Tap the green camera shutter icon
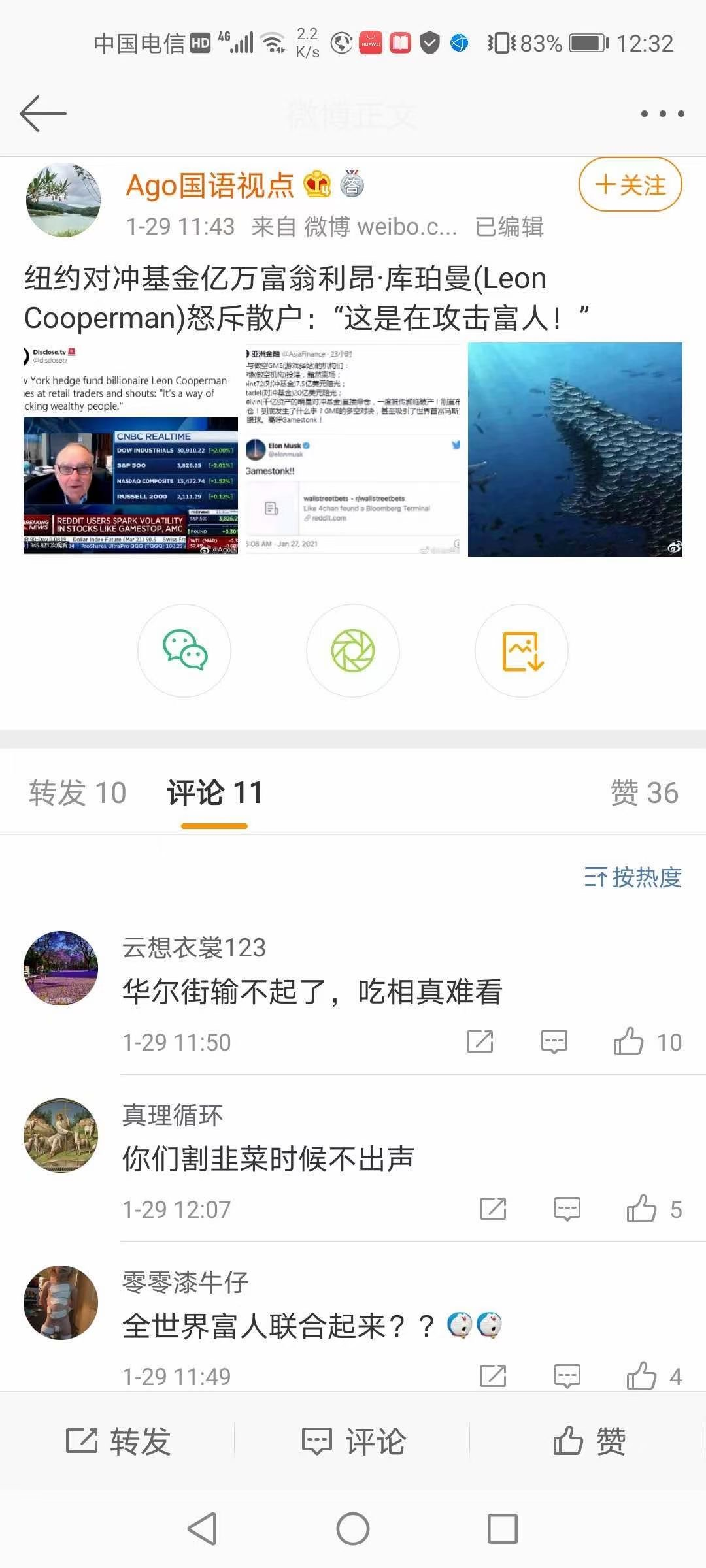Screen dimensions: 706x1568 [353, 651]
